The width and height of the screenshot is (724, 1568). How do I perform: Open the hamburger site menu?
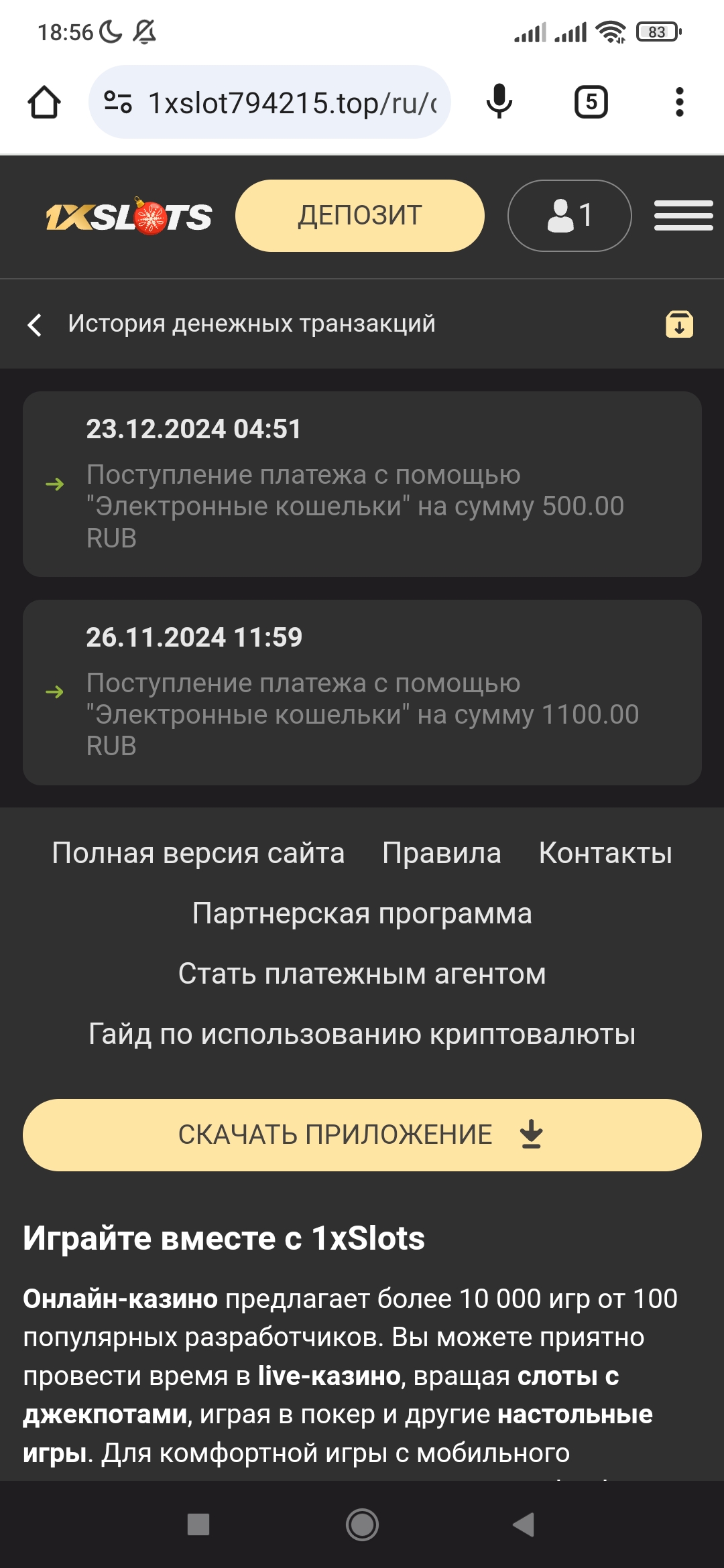pos(683,216)
